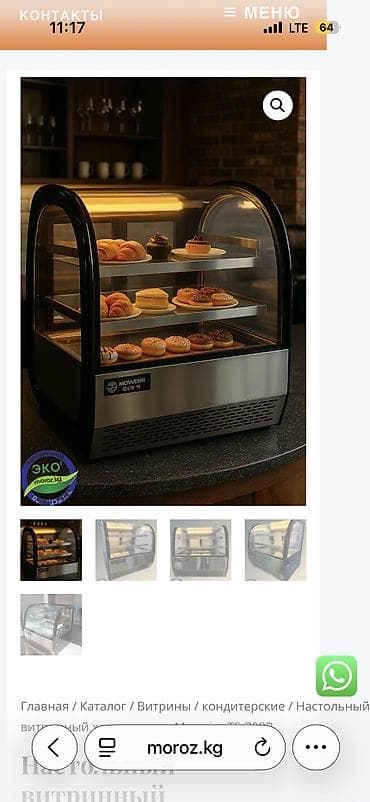Go back in the browser
The image size is (370, 802).
(x=55, y=748)
